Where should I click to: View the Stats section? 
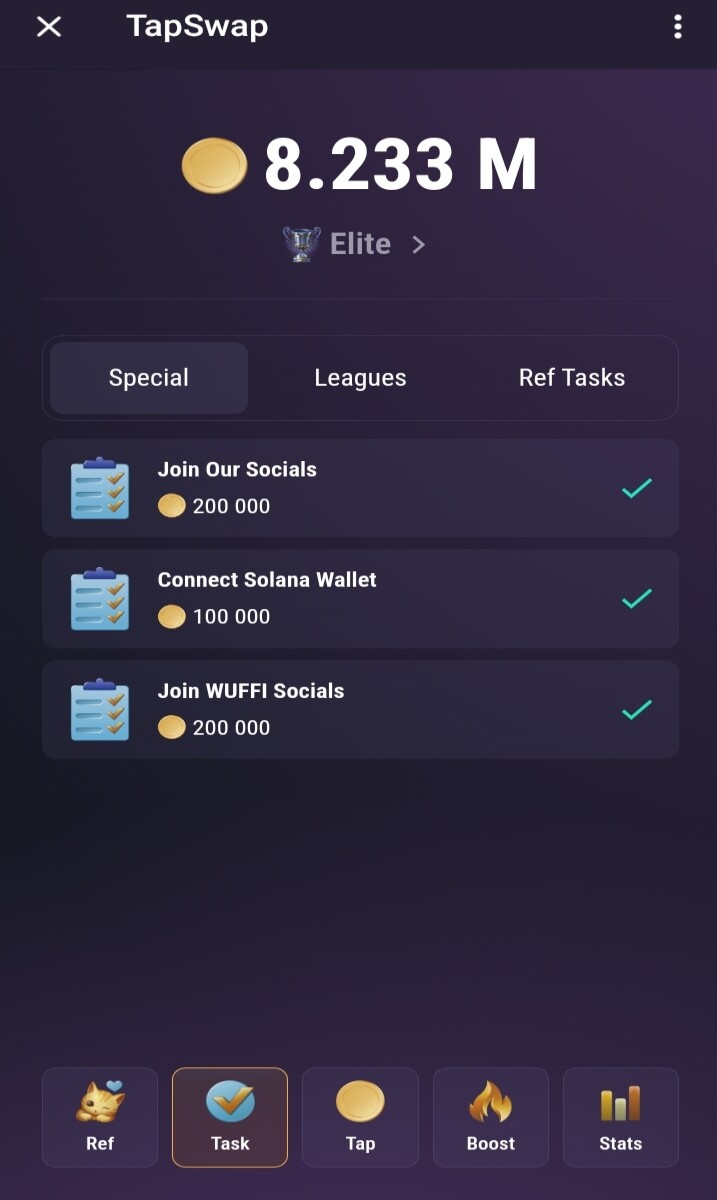[621, 1117]
